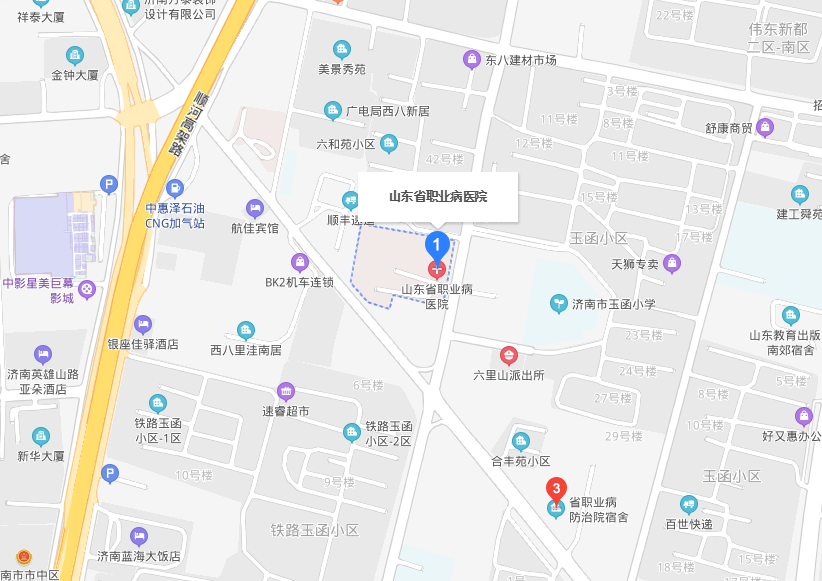Tap the 百世快递 courier icon
The width and height of the screenshot is (822, 581).
tap(689, 504)
